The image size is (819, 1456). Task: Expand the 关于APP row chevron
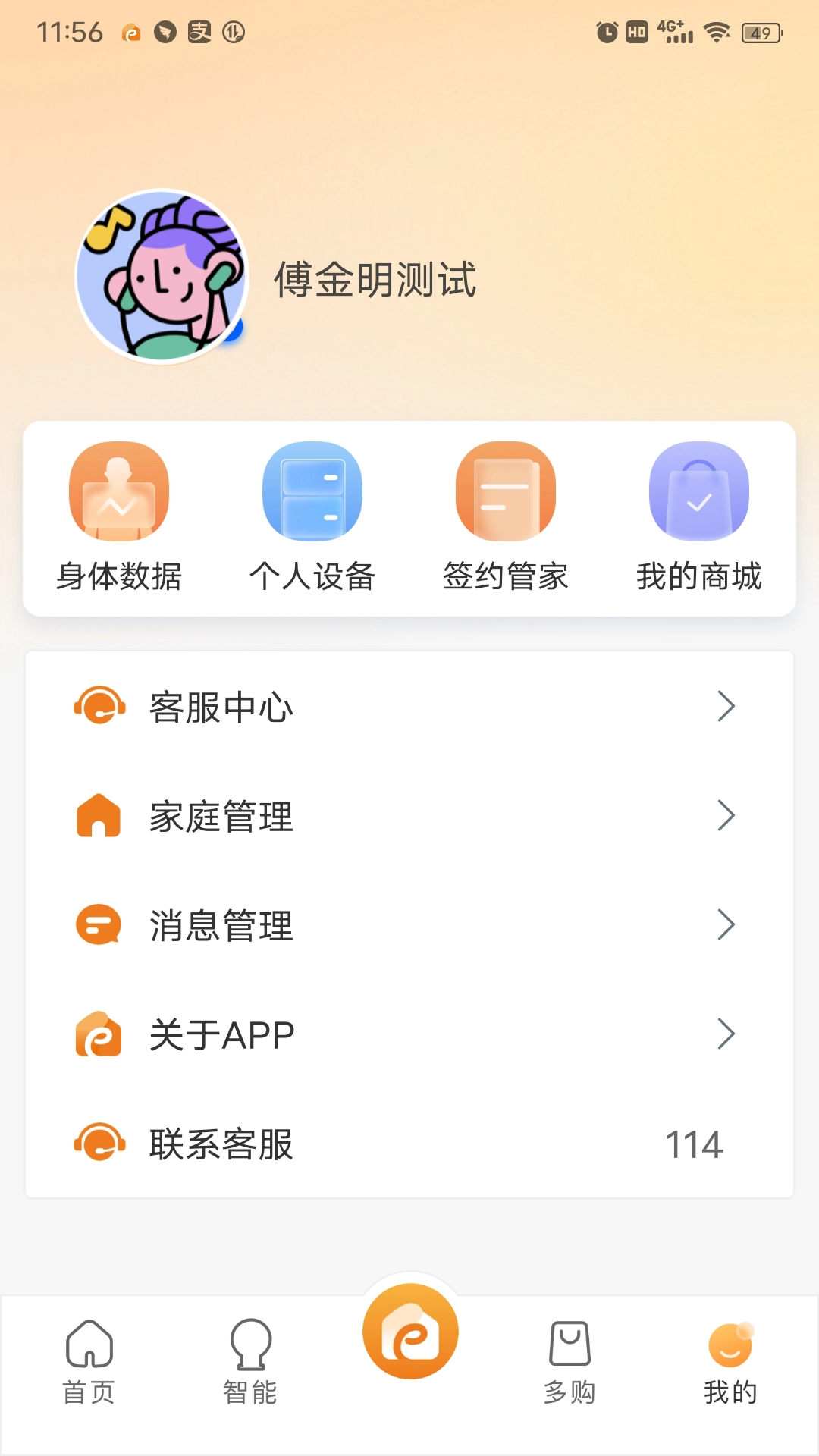click(x=726, y=1034)
